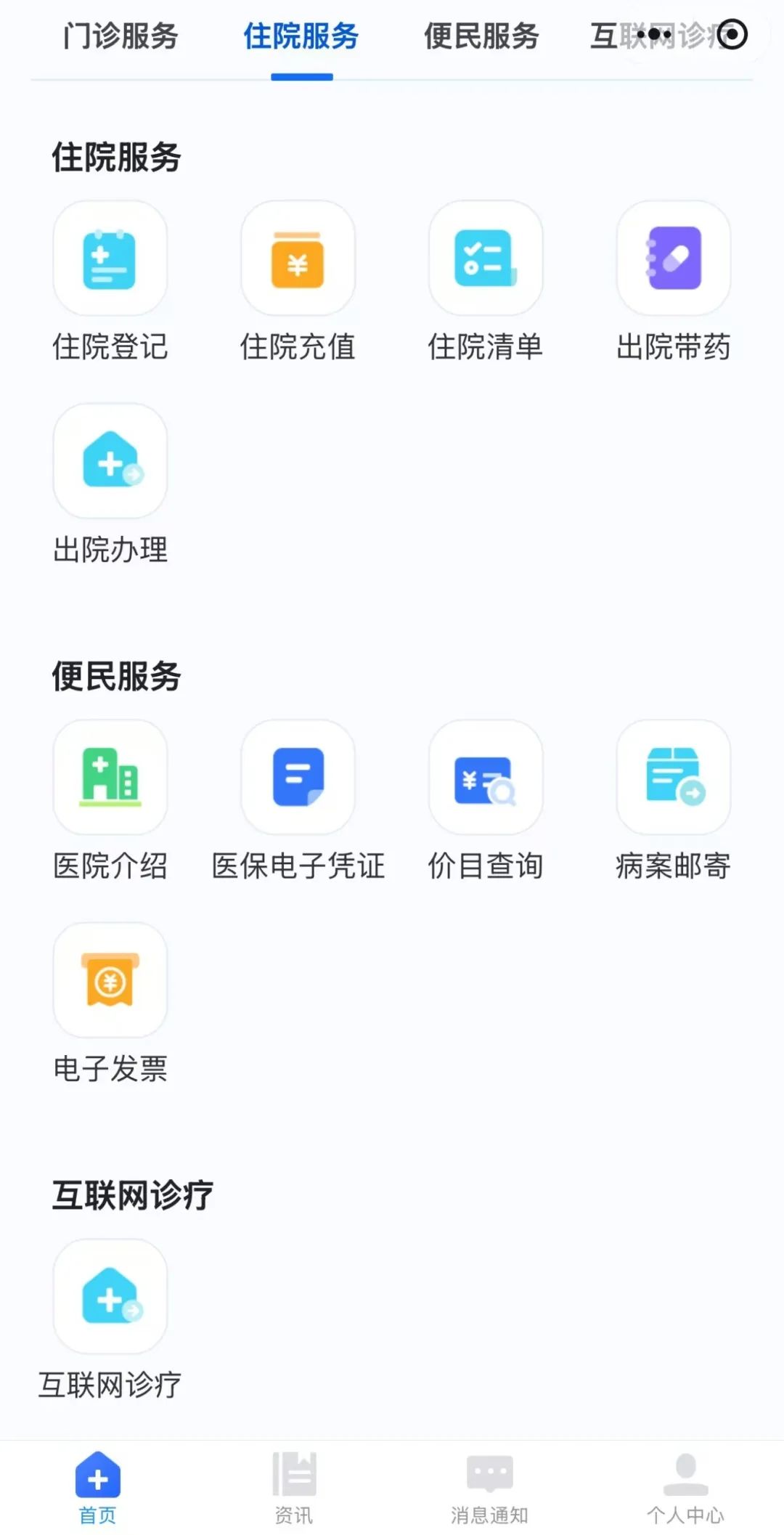
Task: Switch to 个人中心
Action: point(686,1489)
